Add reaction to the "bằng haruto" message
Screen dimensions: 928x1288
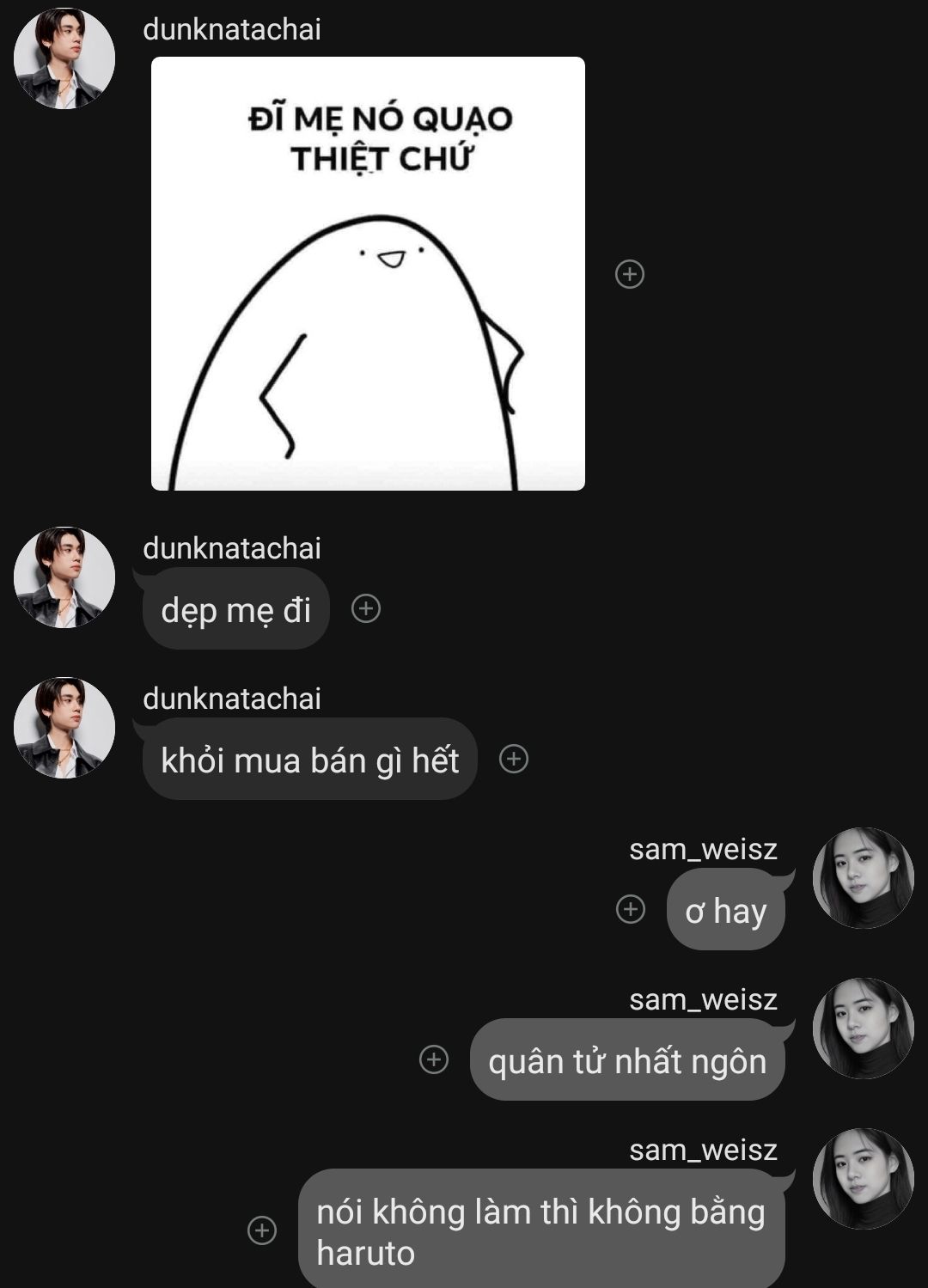(262, 1230)
